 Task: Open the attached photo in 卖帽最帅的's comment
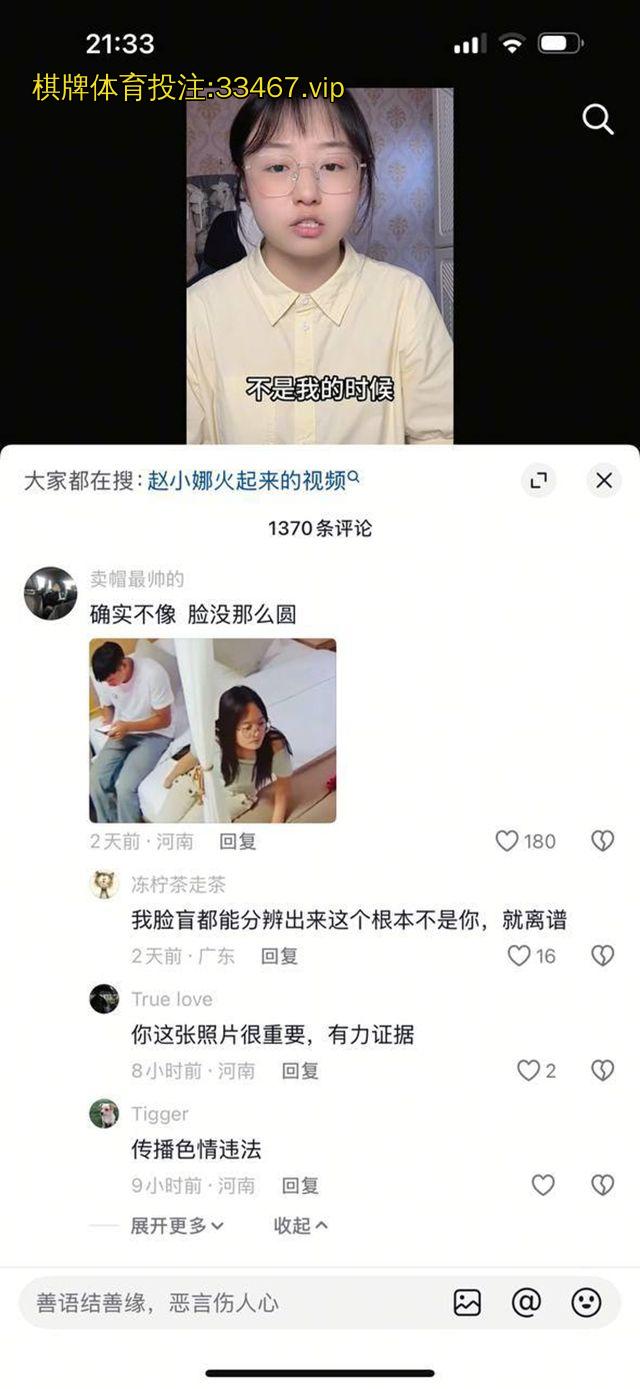(213, 730)
